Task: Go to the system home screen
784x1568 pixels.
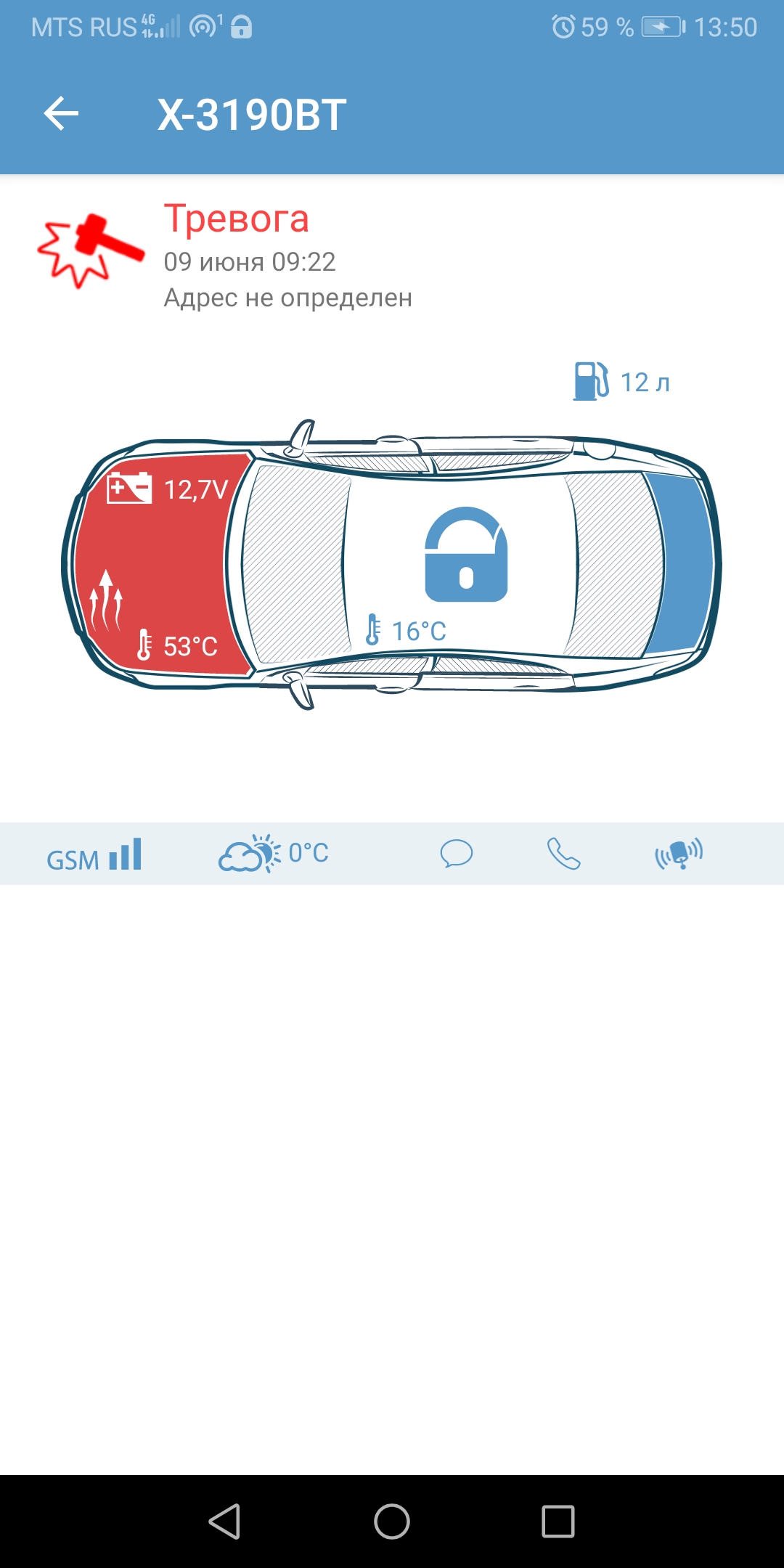Action: click(x=392, y=1521)
